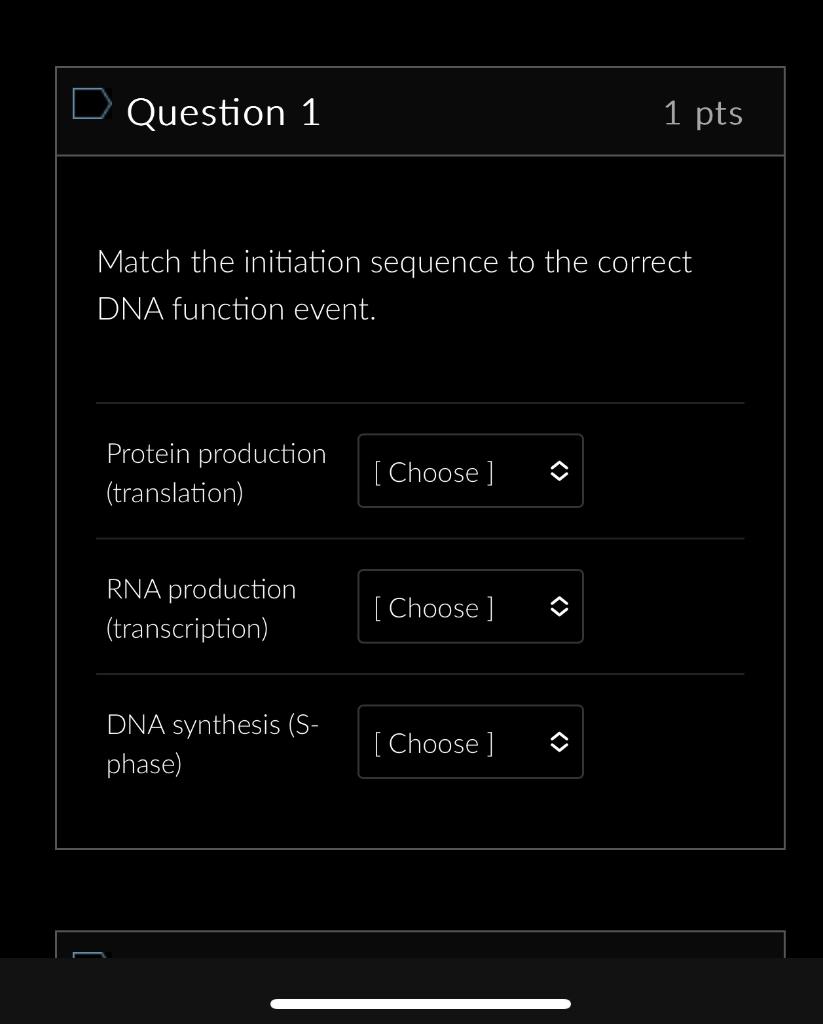Image resolution: width=823 pixels, height=1024 pixels.
Task: Click the chevron arrows on the DNA synthesis dropdown
Action: [x=559, y=742]
